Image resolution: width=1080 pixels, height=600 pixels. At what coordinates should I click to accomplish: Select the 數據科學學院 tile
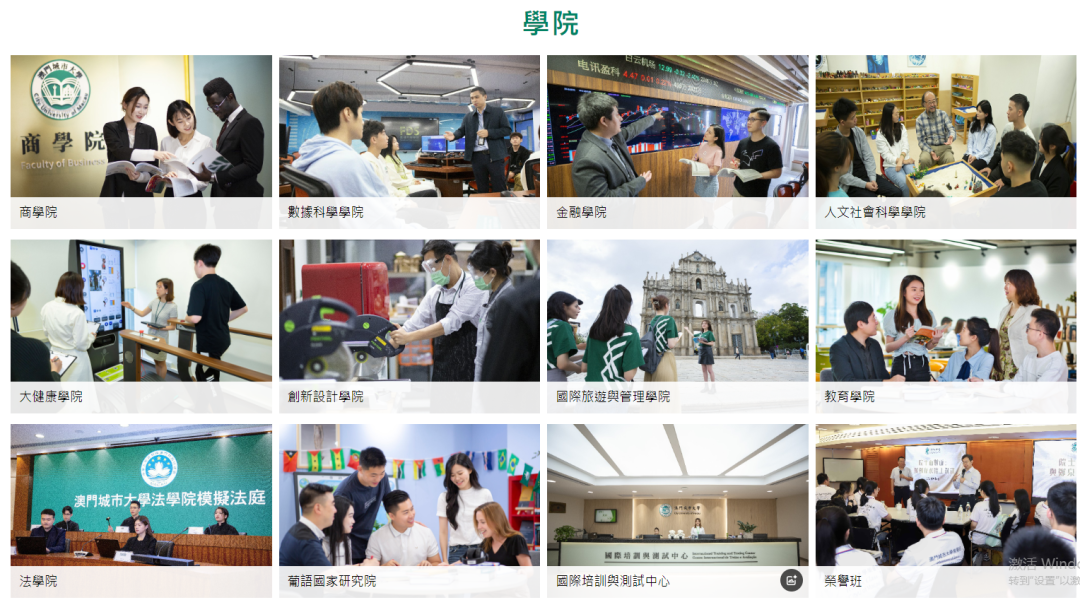[409, 141]
